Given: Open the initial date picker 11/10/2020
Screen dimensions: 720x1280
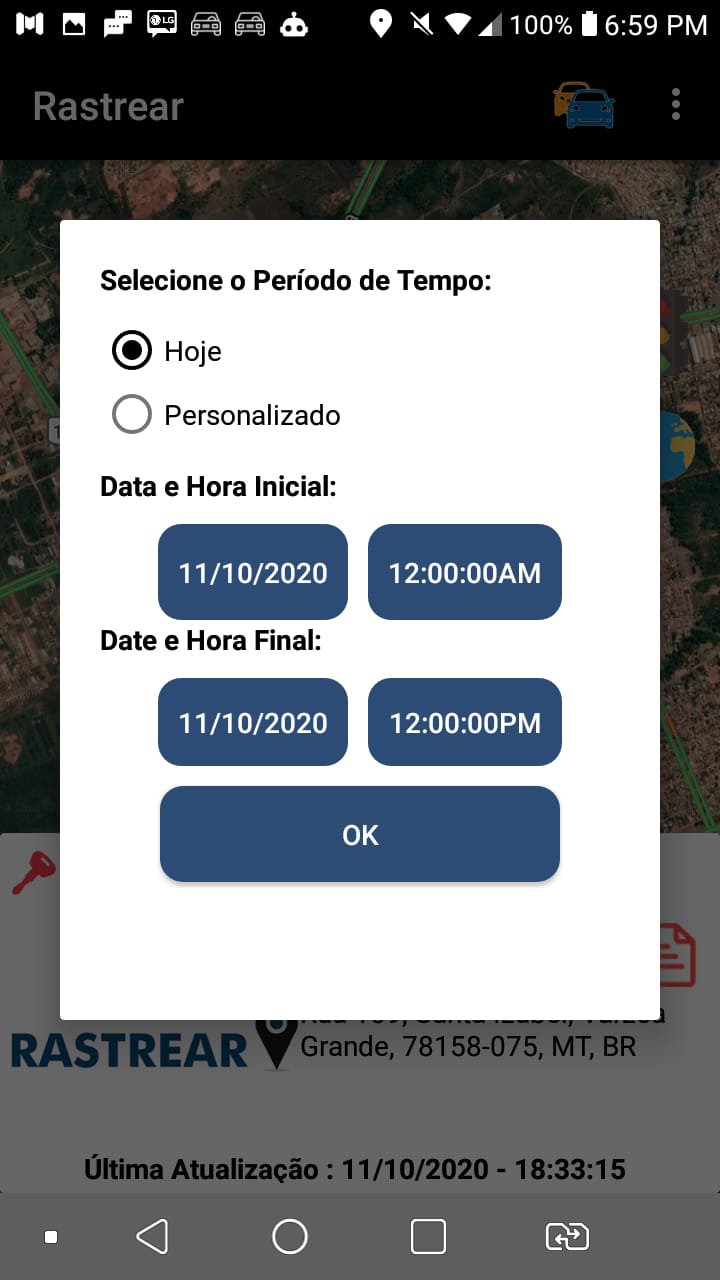Looking at the screenshot, I should (253, 572).
